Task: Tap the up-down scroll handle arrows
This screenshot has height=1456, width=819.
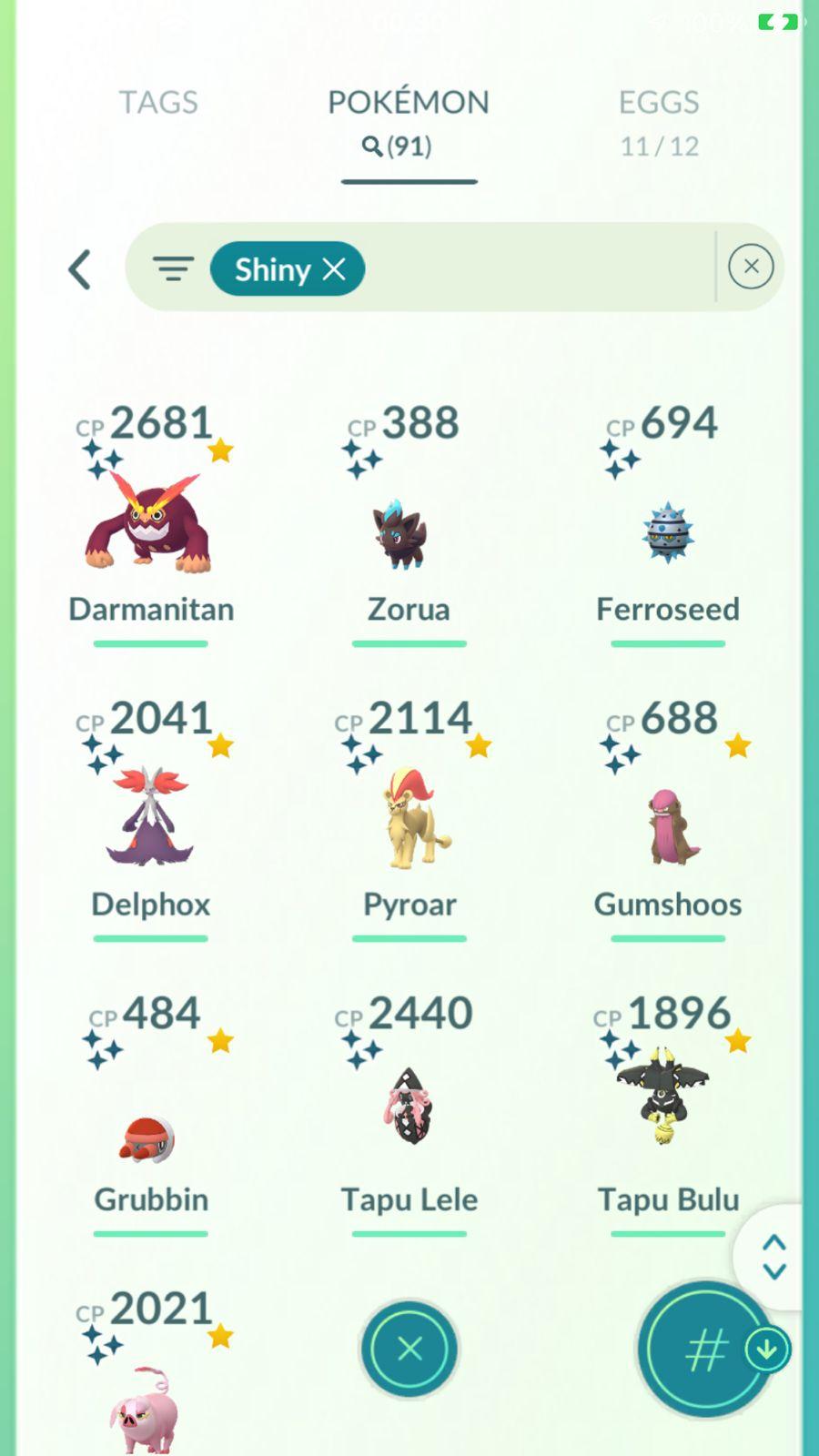Action: (x=773, y=1257)
